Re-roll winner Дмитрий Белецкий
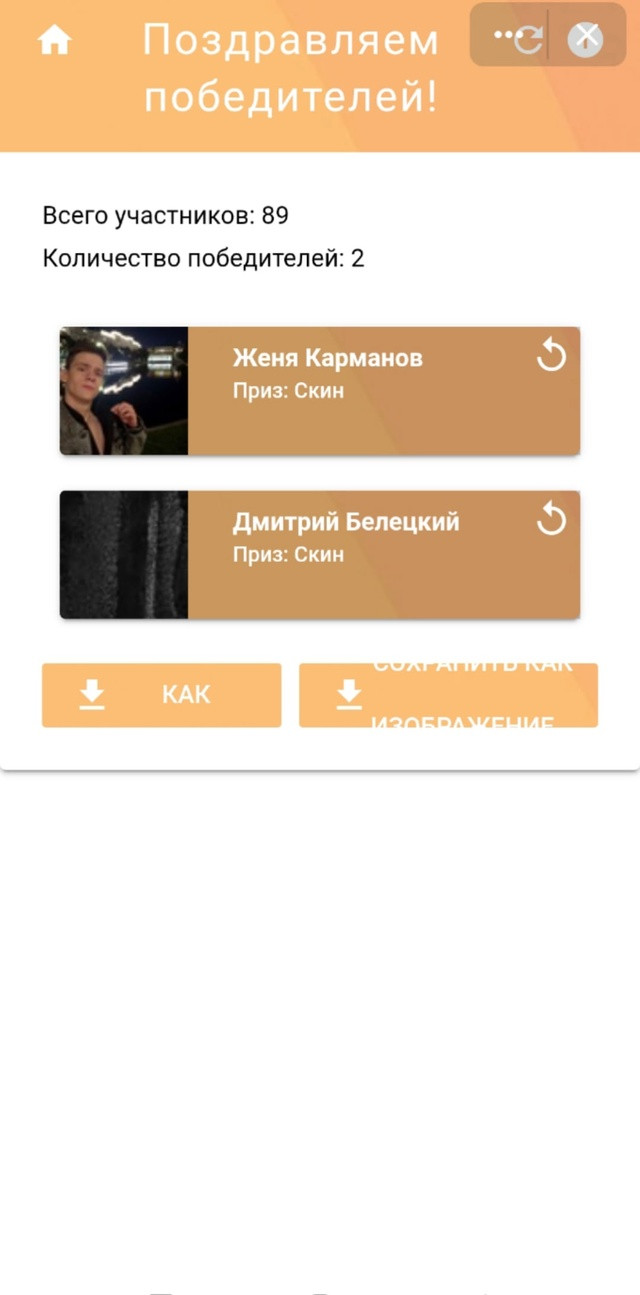Viewport: 640px width, 1295px height. [552, 519]
